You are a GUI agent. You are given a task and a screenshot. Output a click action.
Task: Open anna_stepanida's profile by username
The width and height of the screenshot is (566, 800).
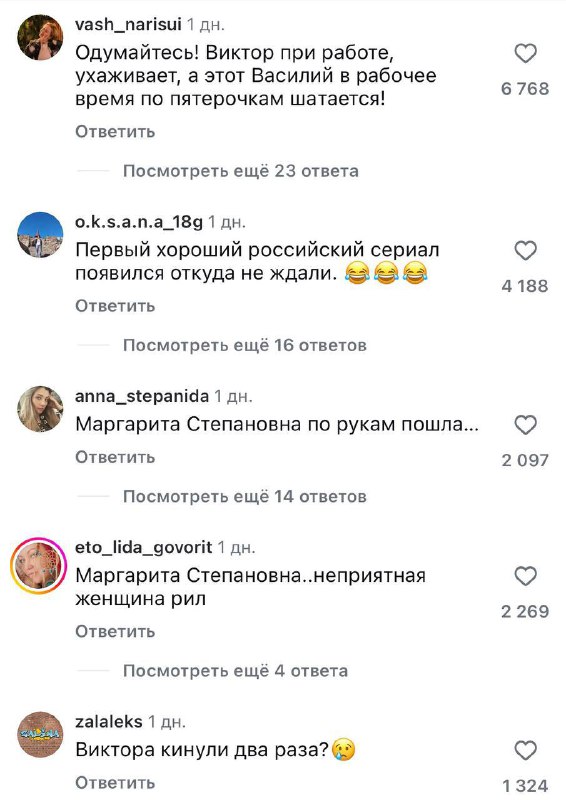[x=142, y=396]
